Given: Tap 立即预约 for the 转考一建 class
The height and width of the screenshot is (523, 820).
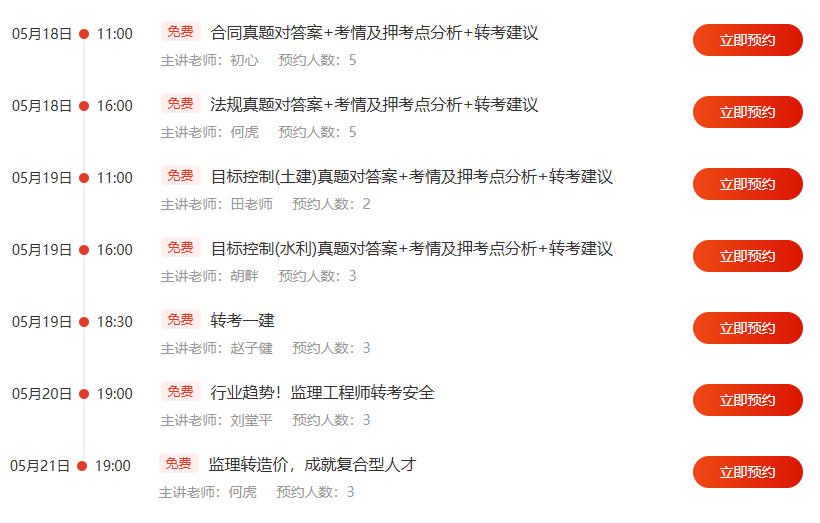Looking at the screenshot, I should [x=747, y=328].
